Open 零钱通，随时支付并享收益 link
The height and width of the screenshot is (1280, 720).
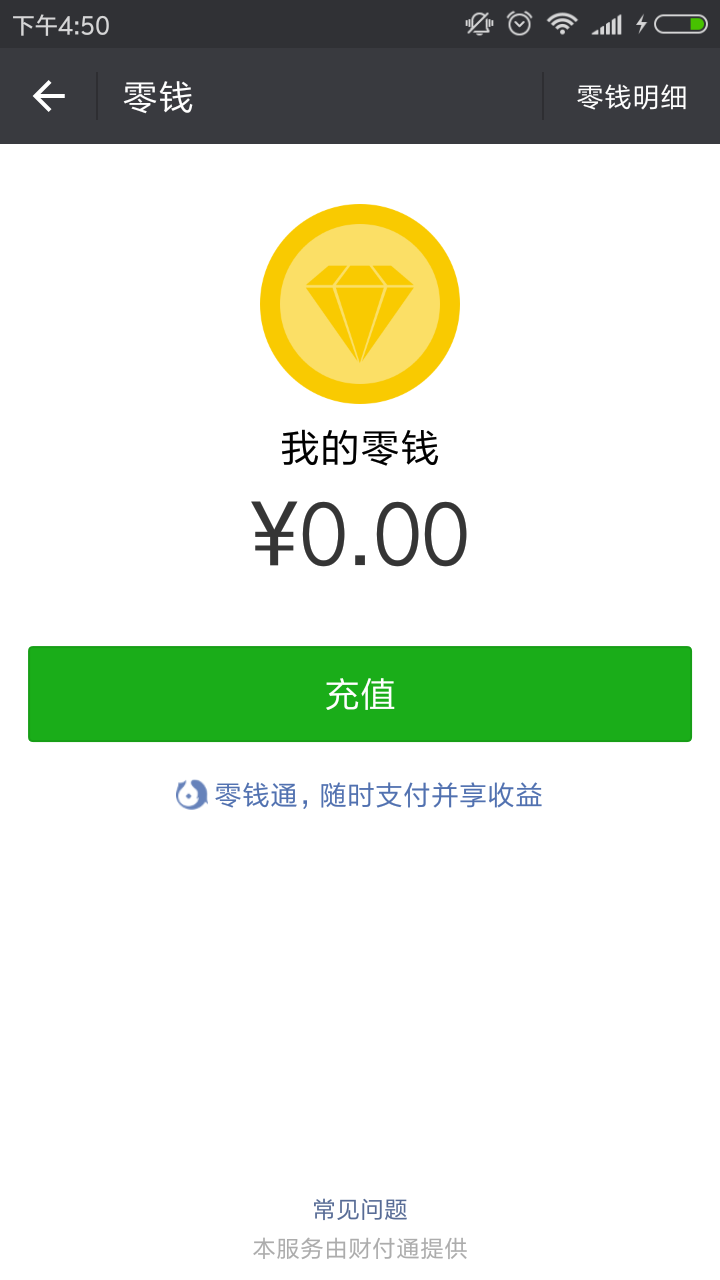coord(375,797)
